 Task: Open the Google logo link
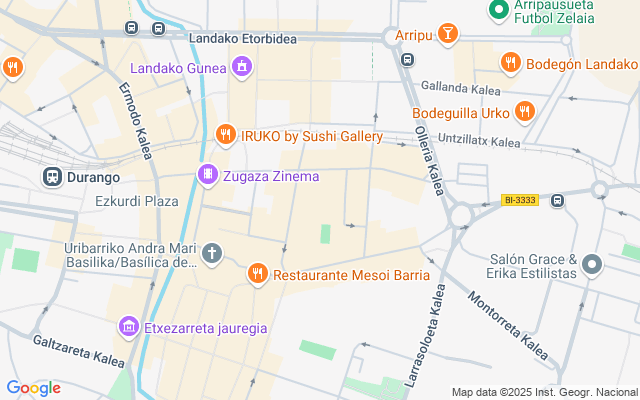pyautogui.click(x=33, y=388)
